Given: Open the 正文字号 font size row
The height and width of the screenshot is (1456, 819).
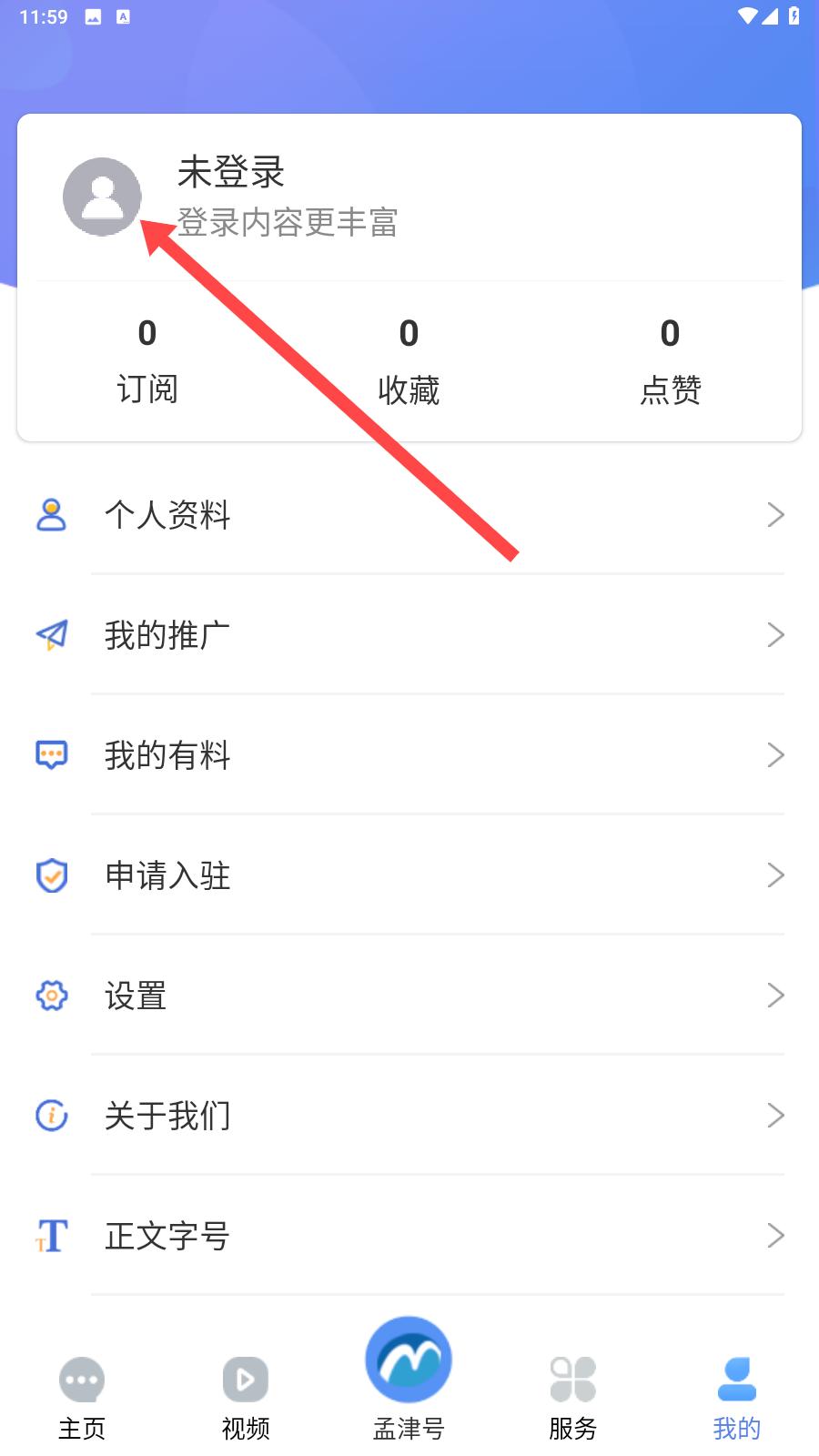Looking at the screenshot, I should pos(409,1236).
